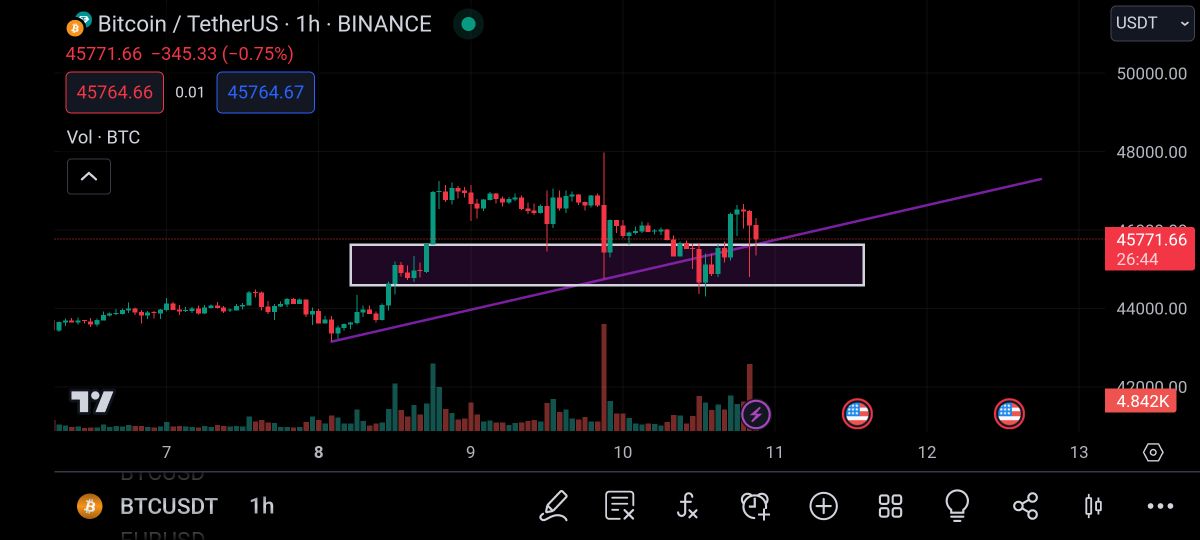
Task: Open the Bitcoin / TetherUS symbol title
Action: click(x=264, y=24)
